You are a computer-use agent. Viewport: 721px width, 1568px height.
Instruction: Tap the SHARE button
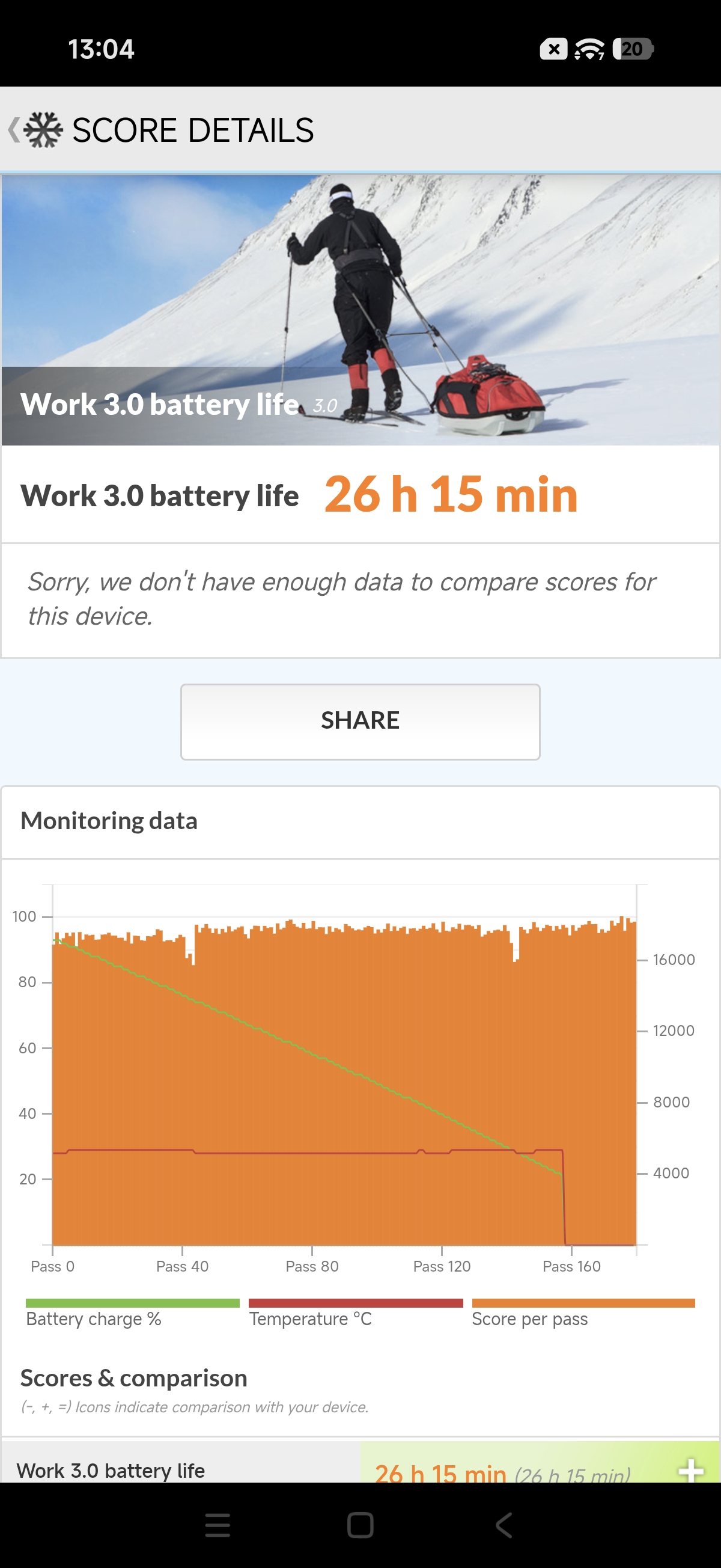pos(359,721)
